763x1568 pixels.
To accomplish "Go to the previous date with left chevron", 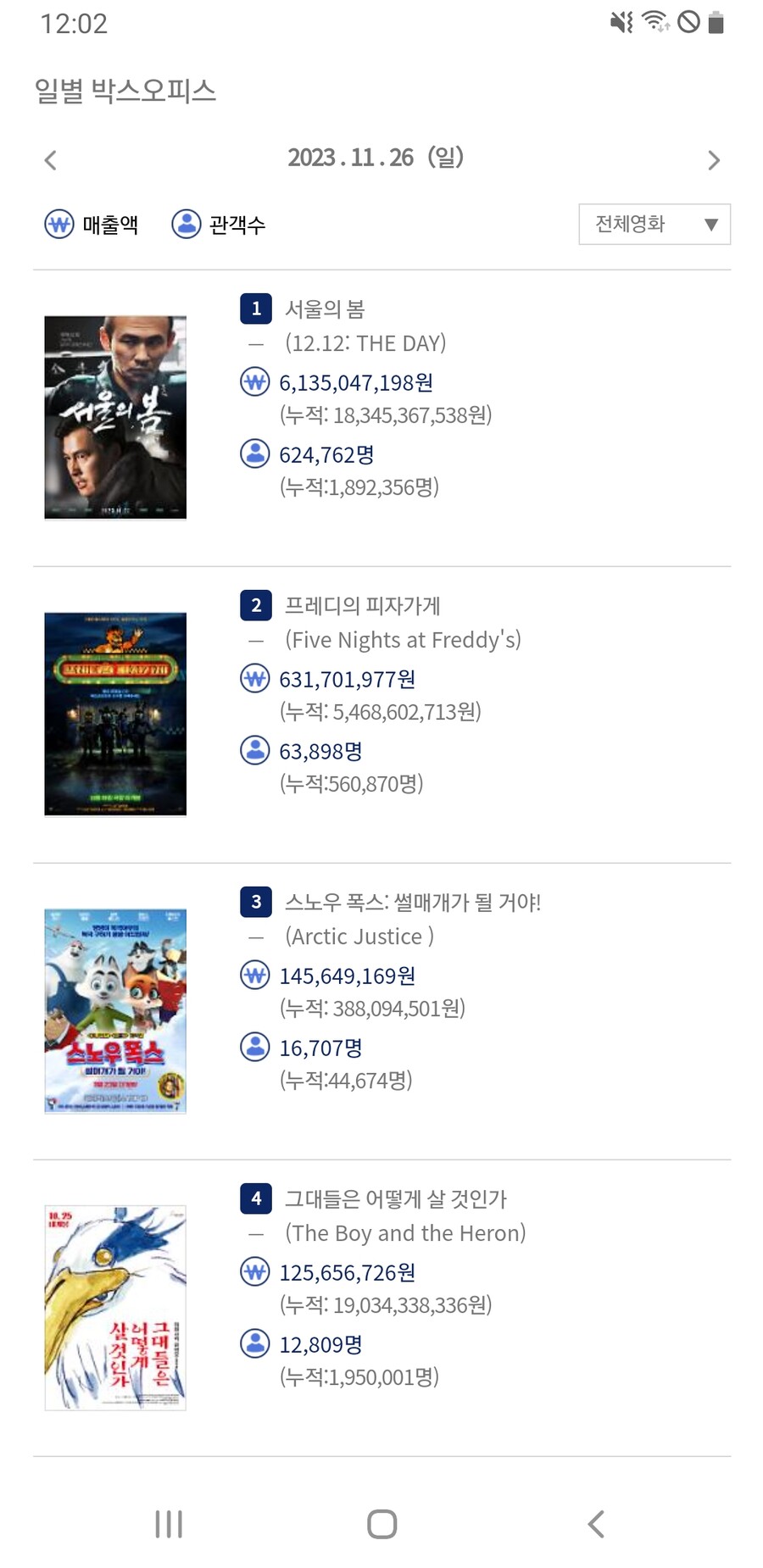I will [50, 159].
